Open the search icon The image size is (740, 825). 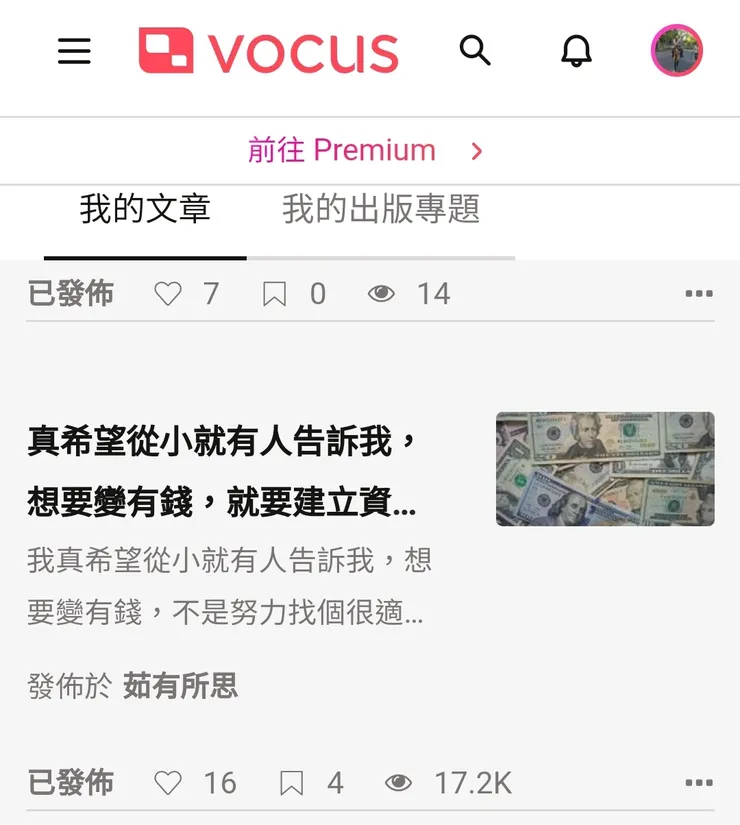point(476,51)
